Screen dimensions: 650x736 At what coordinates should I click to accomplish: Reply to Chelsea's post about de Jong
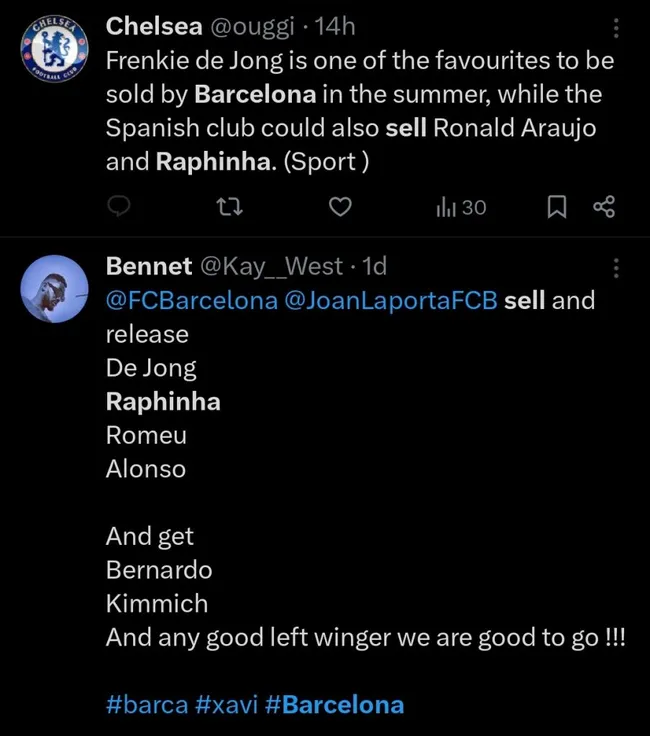(x=120, y=207)
